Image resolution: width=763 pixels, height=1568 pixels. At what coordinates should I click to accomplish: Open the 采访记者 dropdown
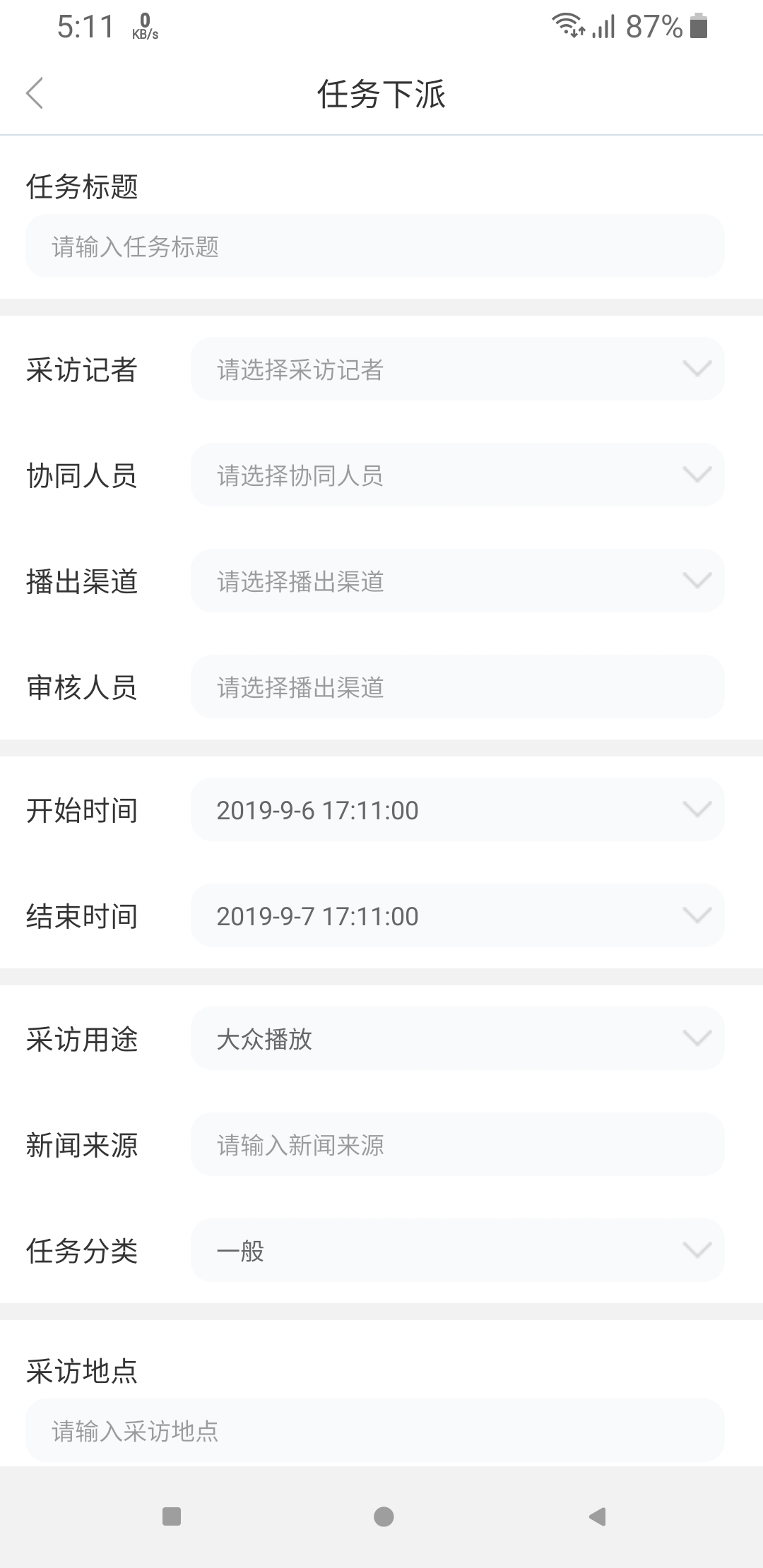(x=457, y=369)
